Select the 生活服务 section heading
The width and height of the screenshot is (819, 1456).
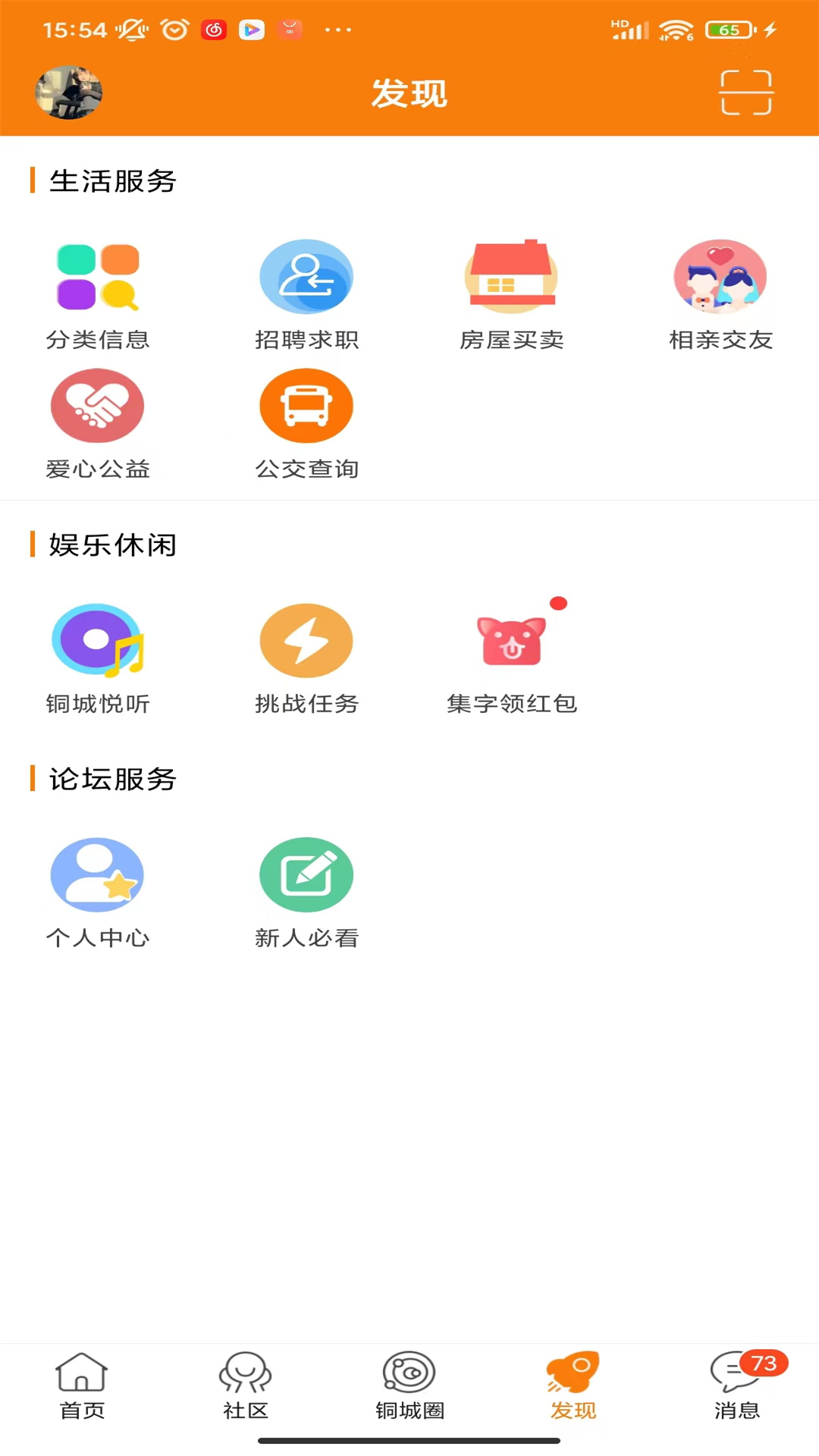(x=112, y=181)
